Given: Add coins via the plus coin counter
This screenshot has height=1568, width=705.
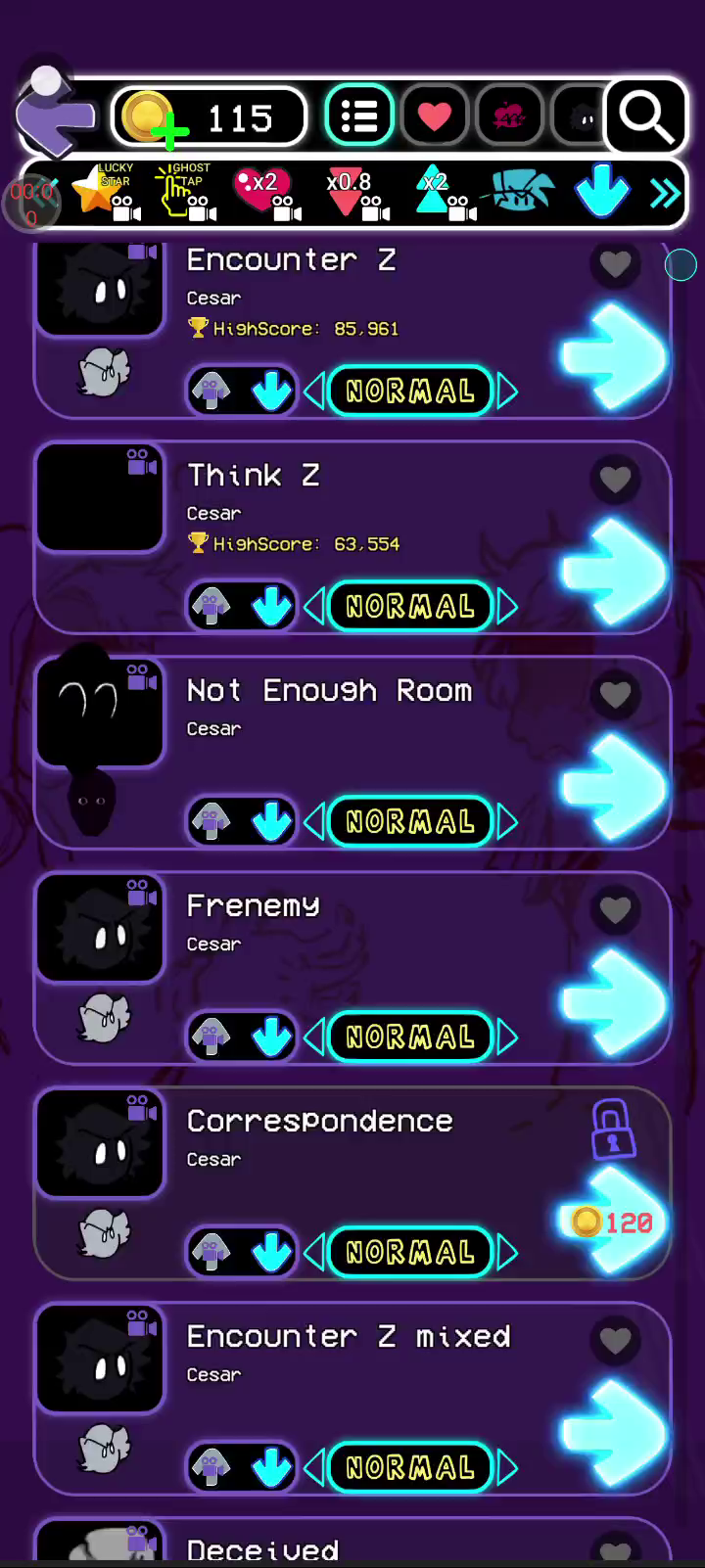Looking at the screenshot, I should tap(209, 118).
